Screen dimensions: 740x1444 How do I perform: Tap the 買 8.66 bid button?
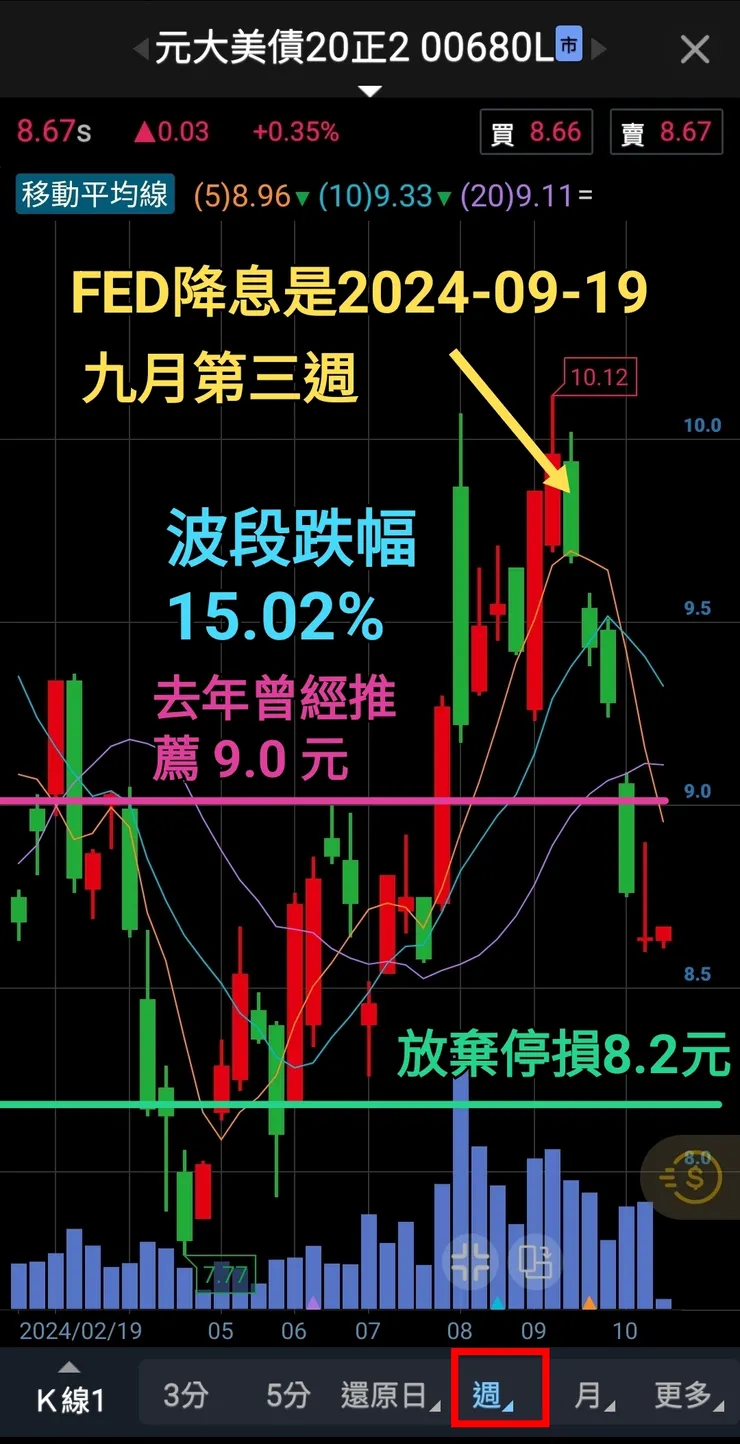[536, 133]
